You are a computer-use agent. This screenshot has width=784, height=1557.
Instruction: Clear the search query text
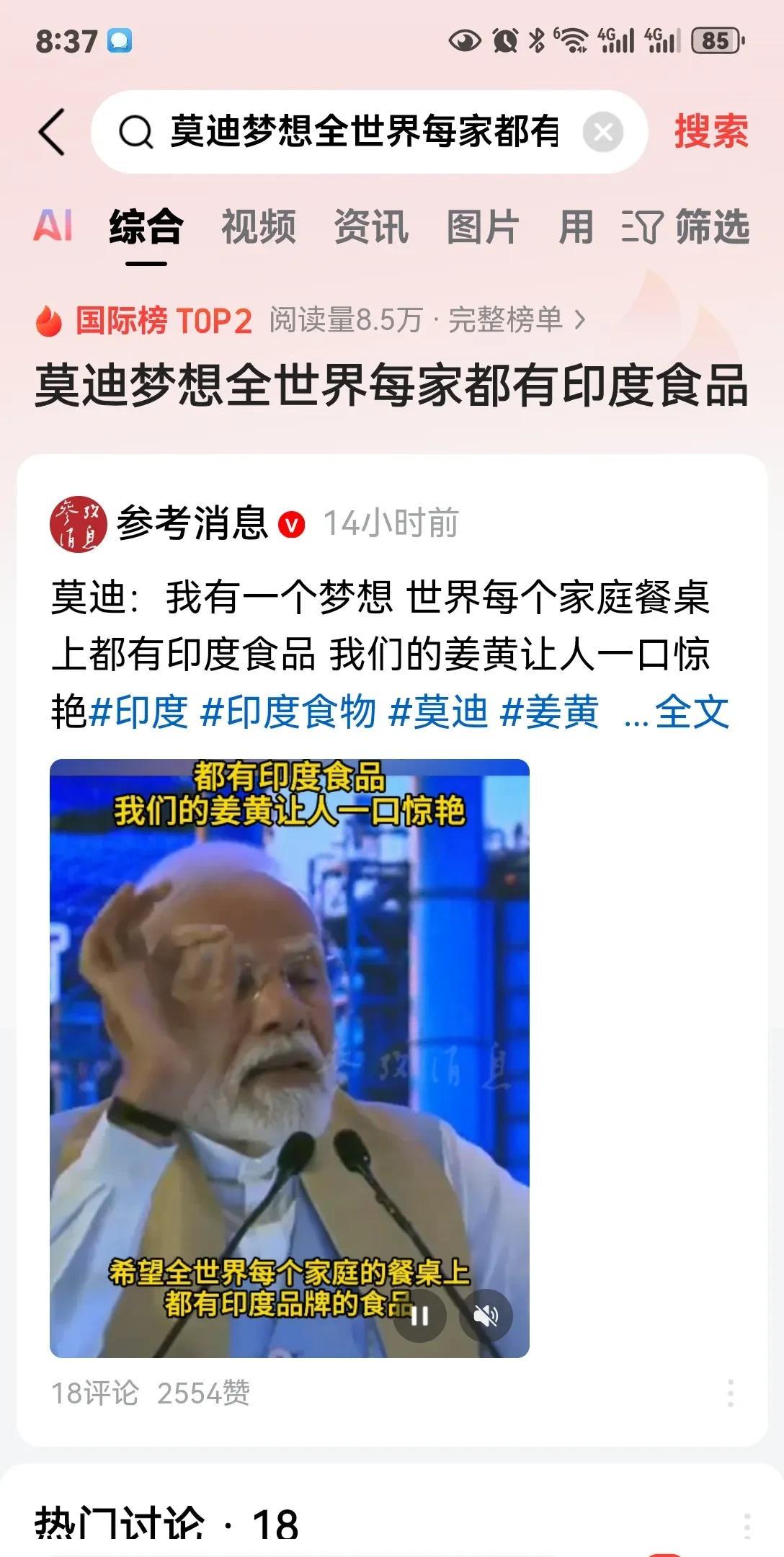point(602,132)
